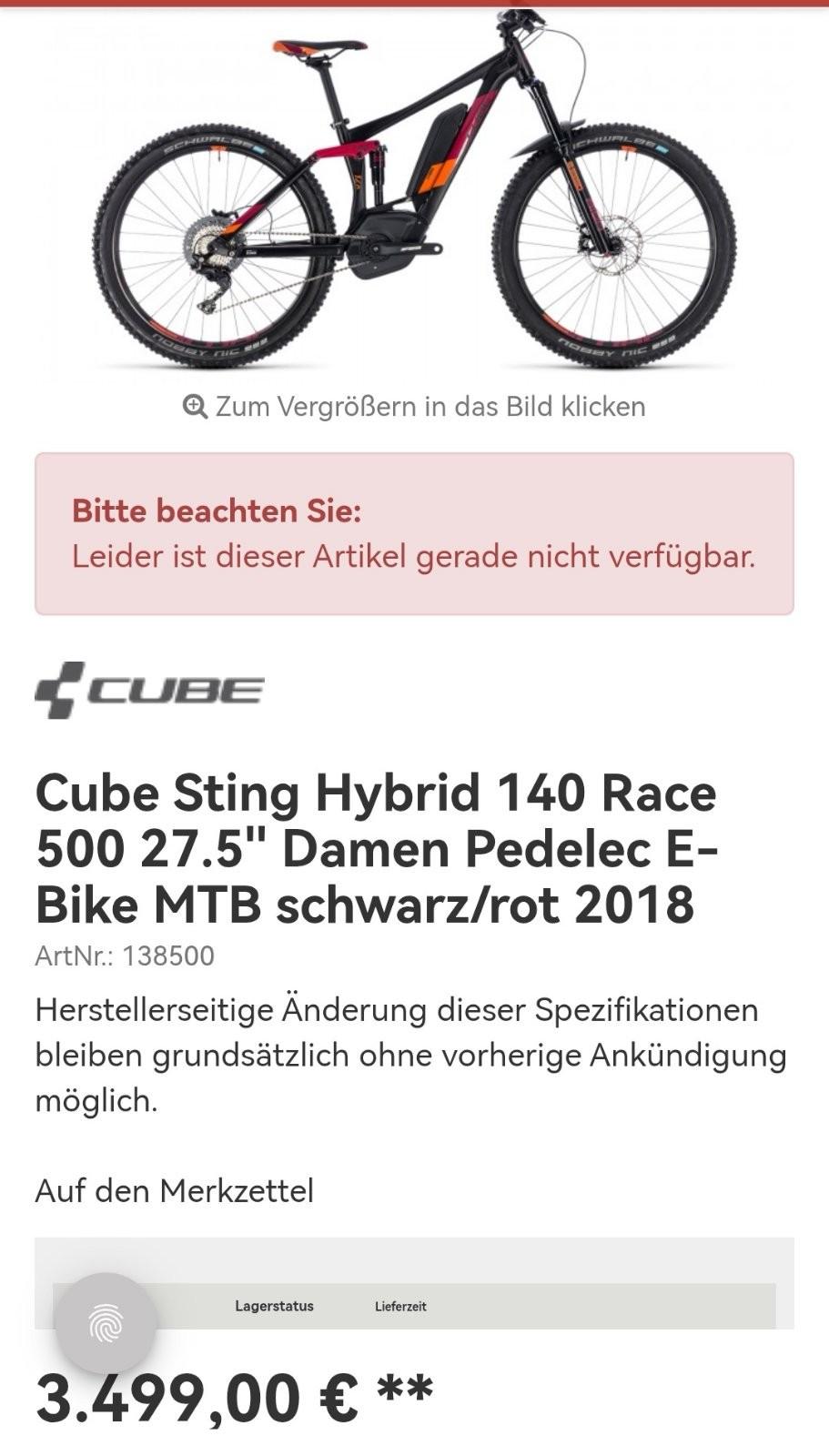Tap the floating fingerprint button
829x1456 pixels.
click(106, 1323)
